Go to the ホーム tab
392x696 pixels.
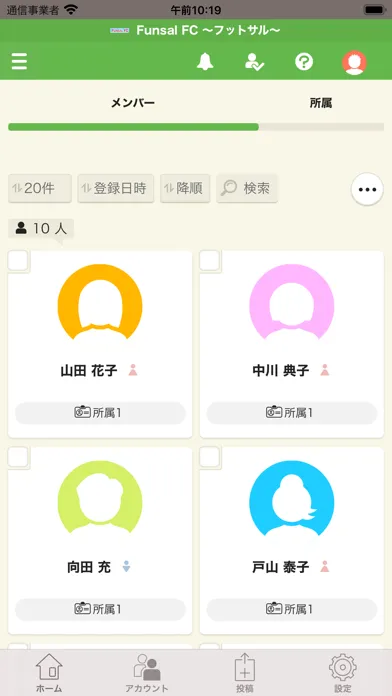[49, 673]
